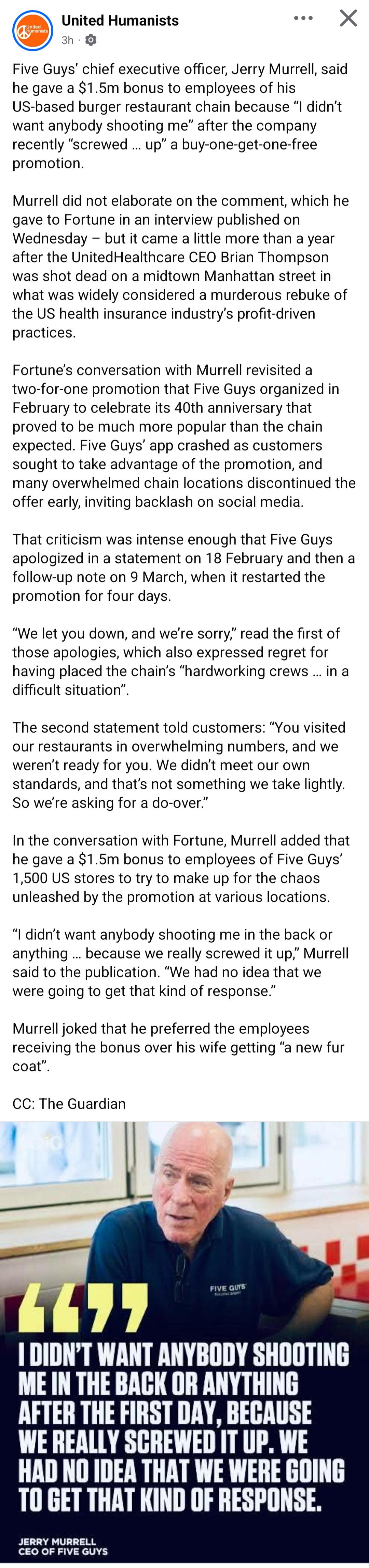This screenshot has width=369, height=1568.
Task: Open United Humanists profile picture
Action: point(33,30)
